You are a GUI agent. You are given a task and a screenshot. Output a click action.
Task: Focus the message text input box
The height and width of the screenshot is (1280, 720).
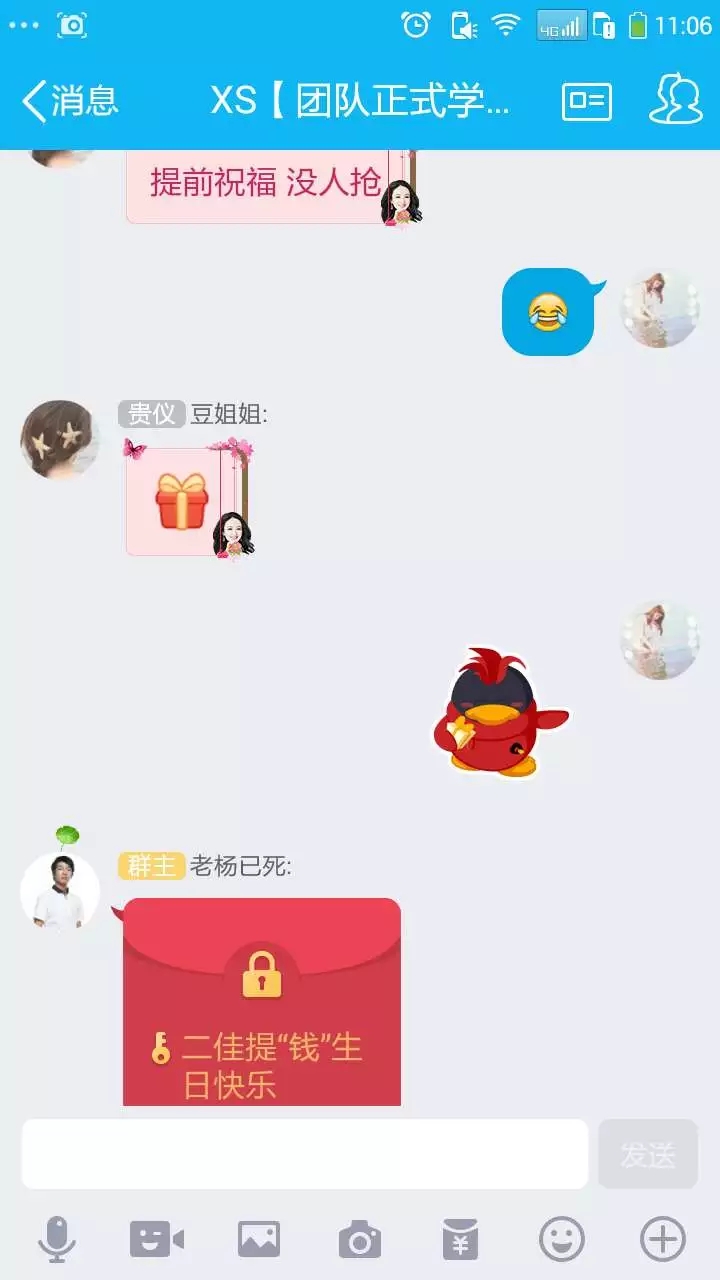pyautogui.click(x=305, y=1154)
